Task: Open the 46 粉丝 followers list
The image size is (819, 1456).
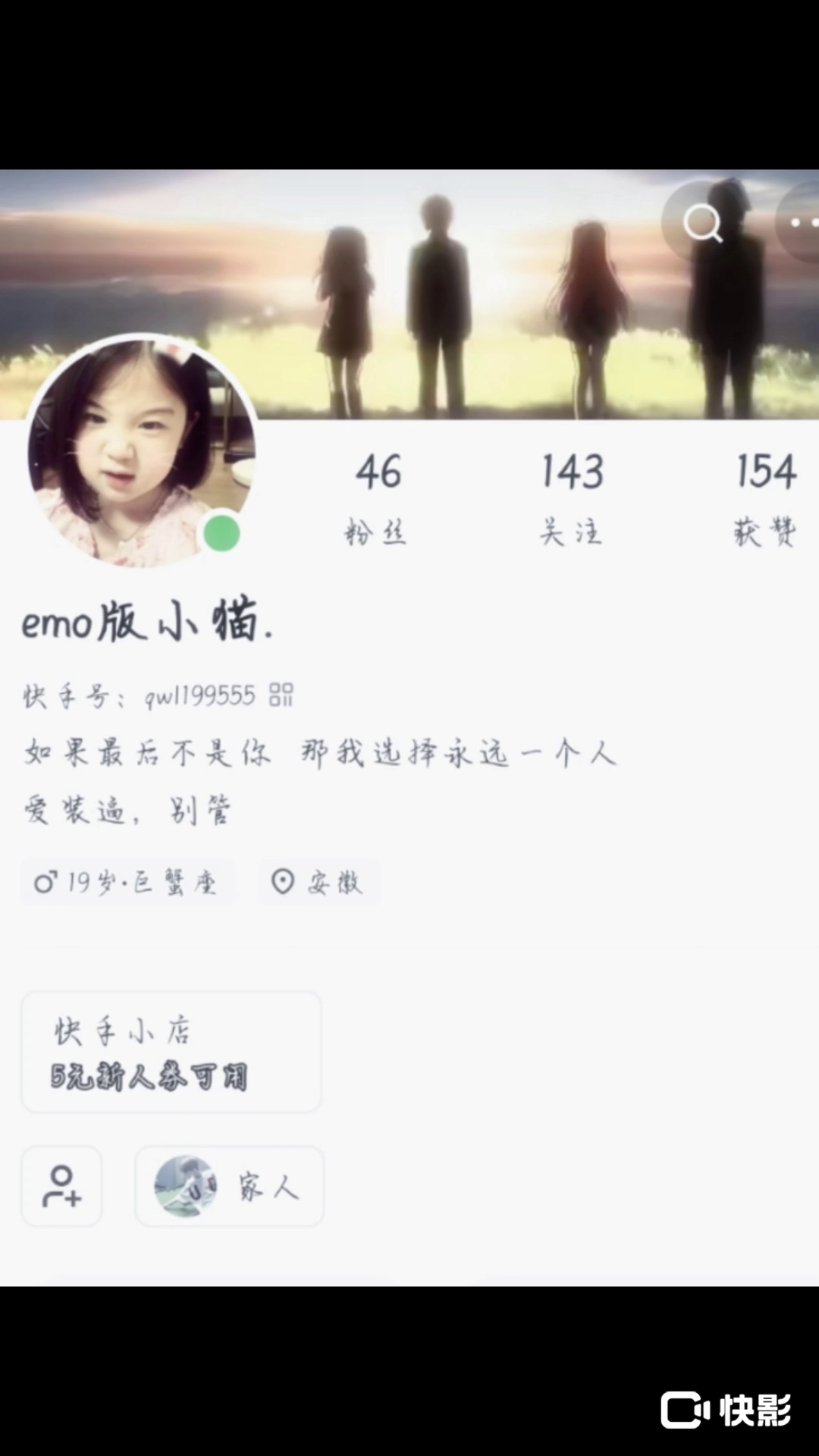Action: click(377, 498)
